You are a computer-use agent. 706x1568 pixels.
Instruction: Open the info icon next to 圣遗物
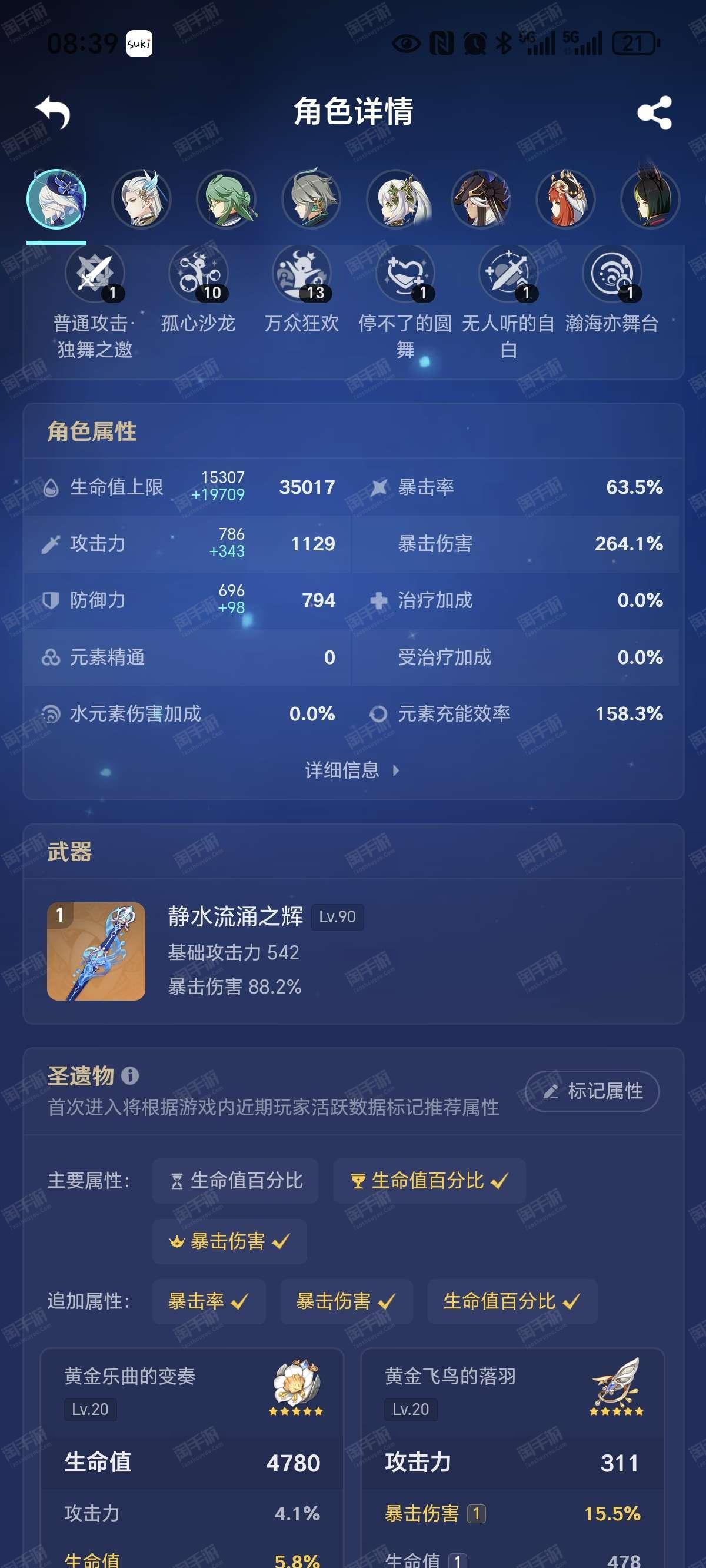click(x=129, y=1075)
